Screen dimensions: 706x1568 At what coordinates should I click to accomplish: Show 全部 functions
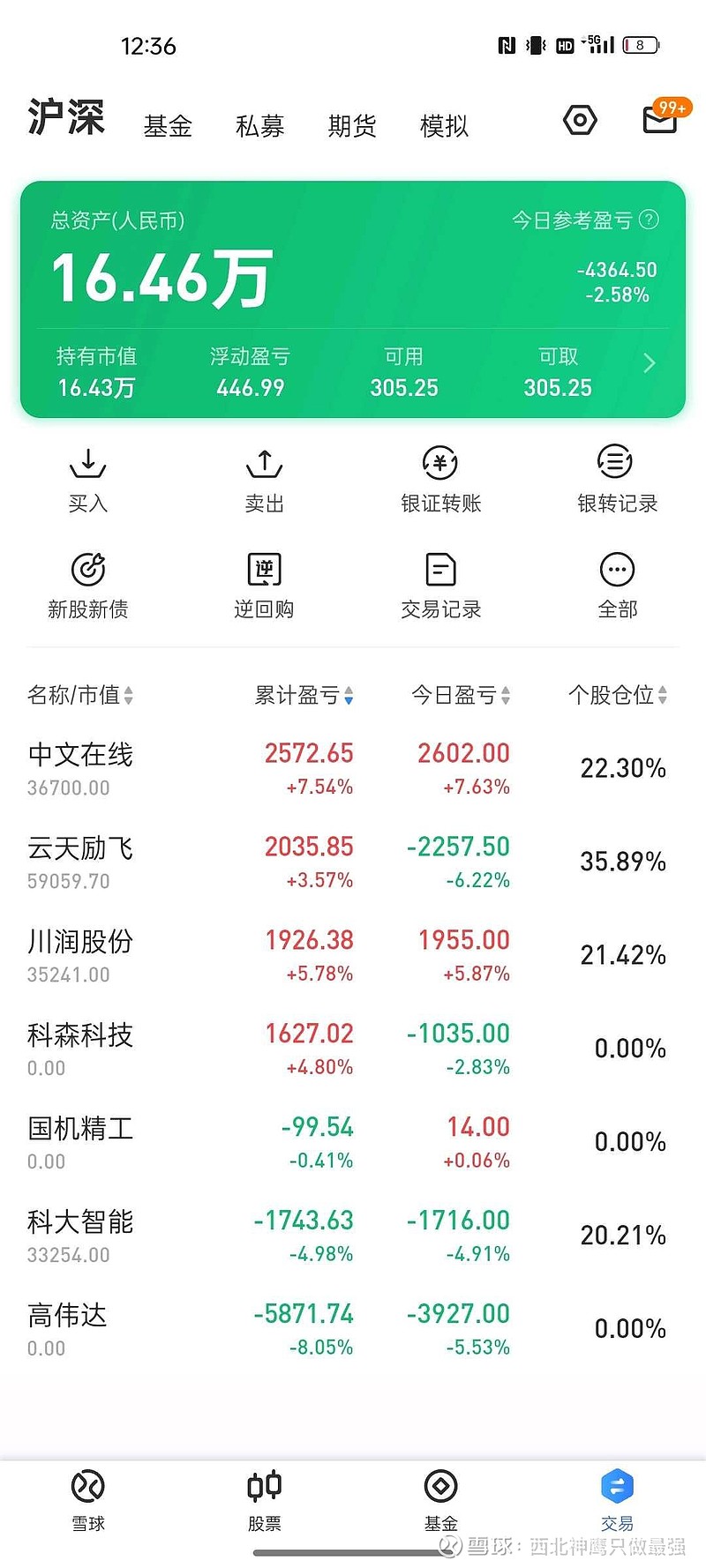pos(617,586)
